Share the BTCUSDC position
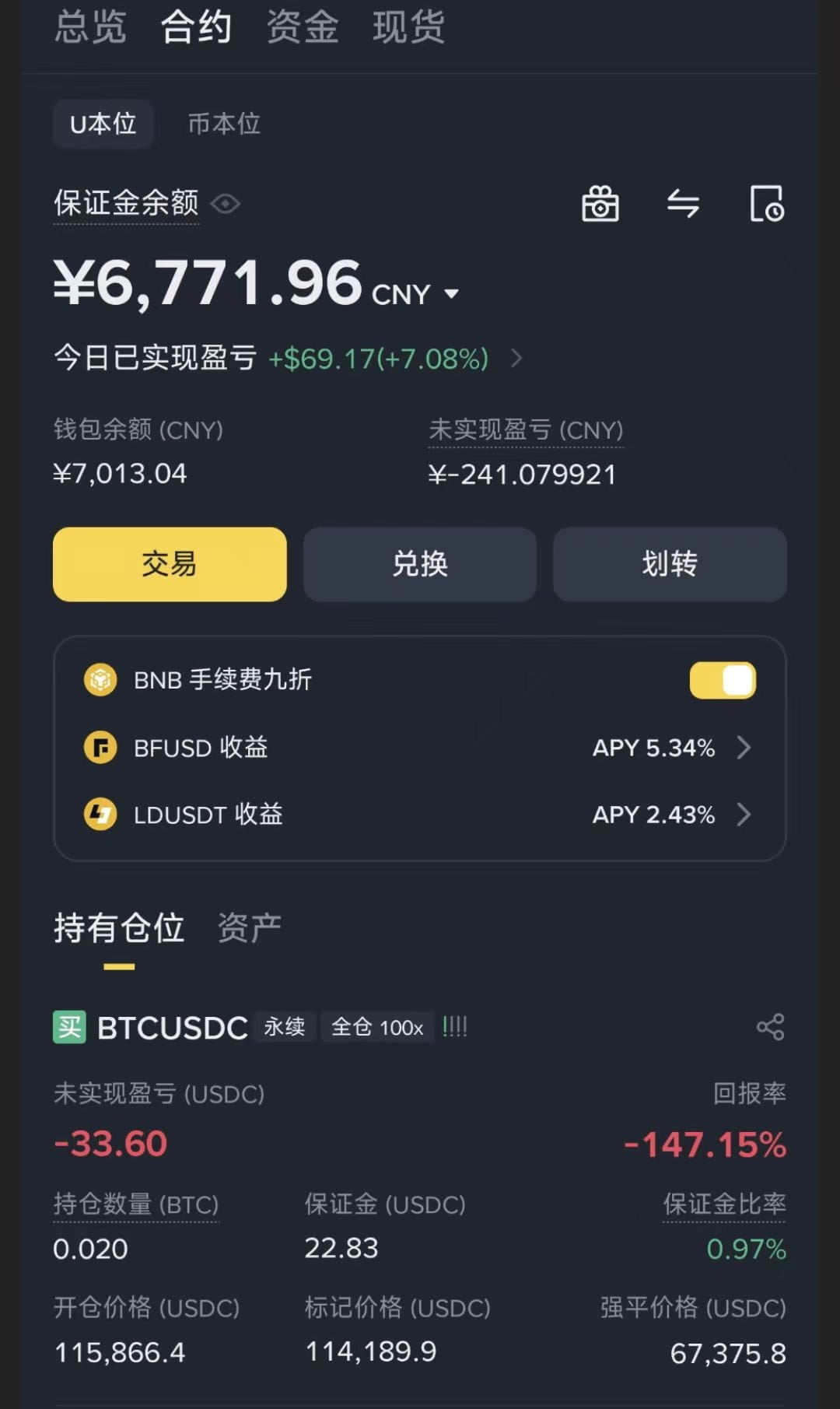Viewport: 840px width, 1409px height. pyautogui.click(x=770, y=1027)
